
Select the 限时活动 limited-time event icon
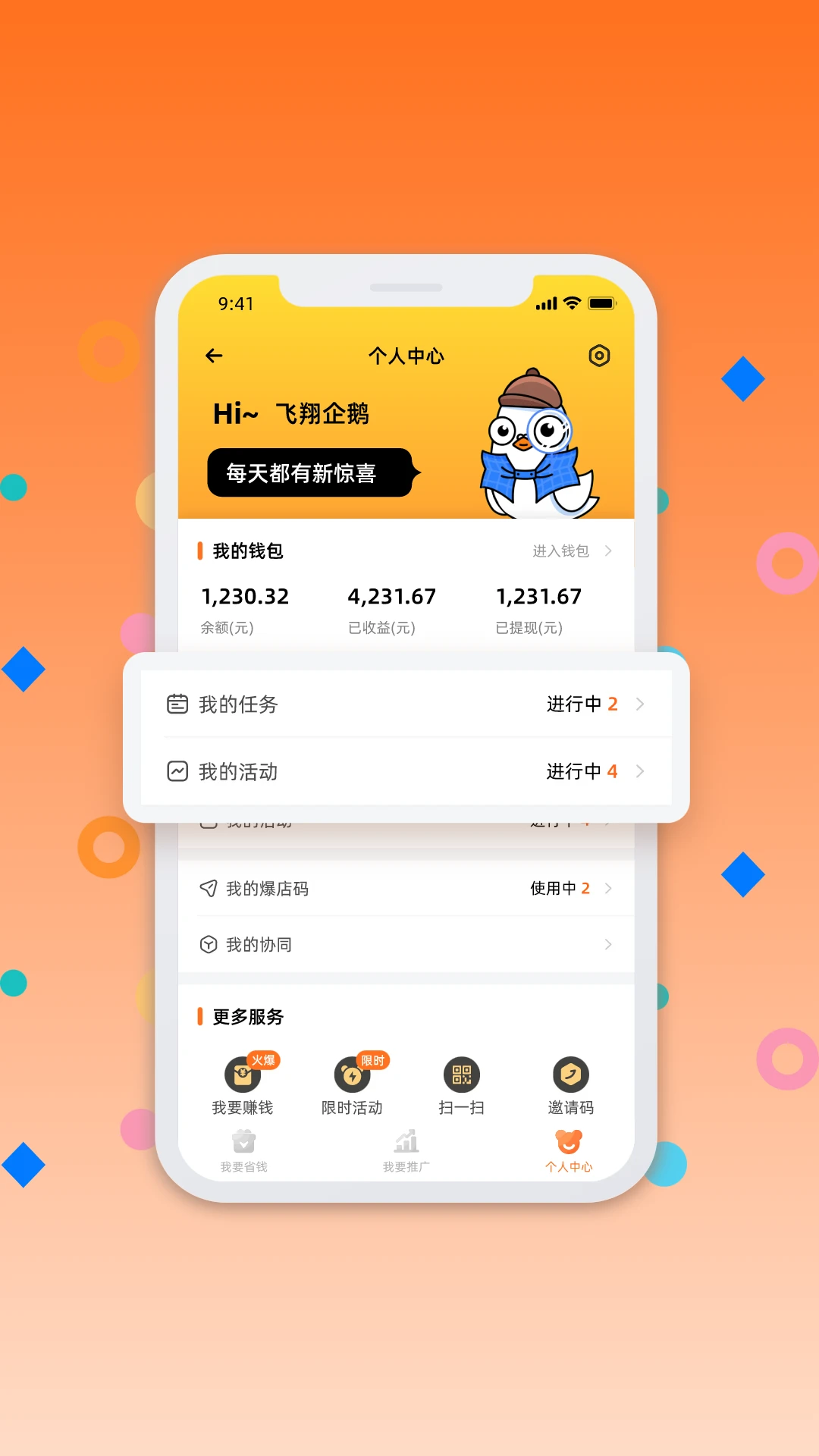click(x=351, y=1076)
